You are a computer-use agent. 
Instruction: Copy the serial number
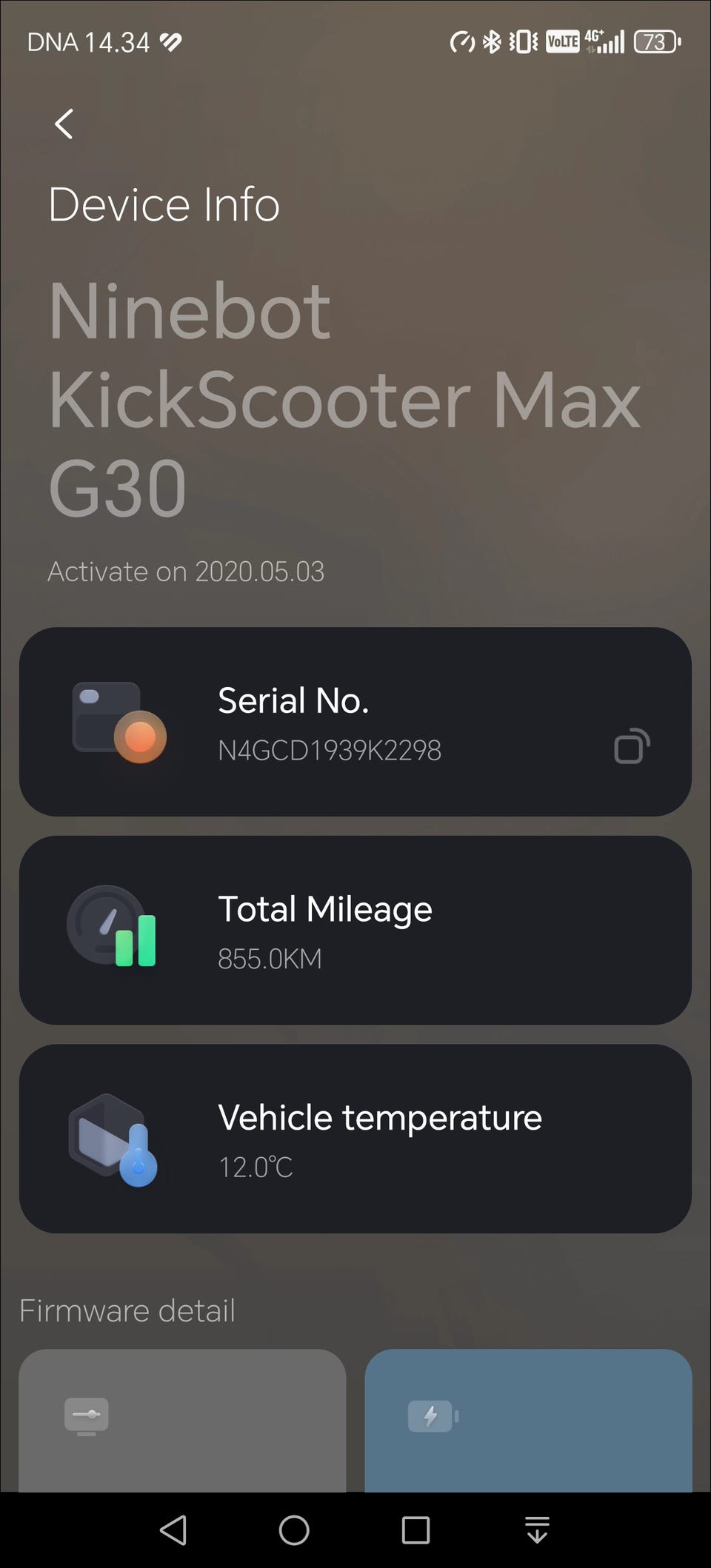click(632, 746)
